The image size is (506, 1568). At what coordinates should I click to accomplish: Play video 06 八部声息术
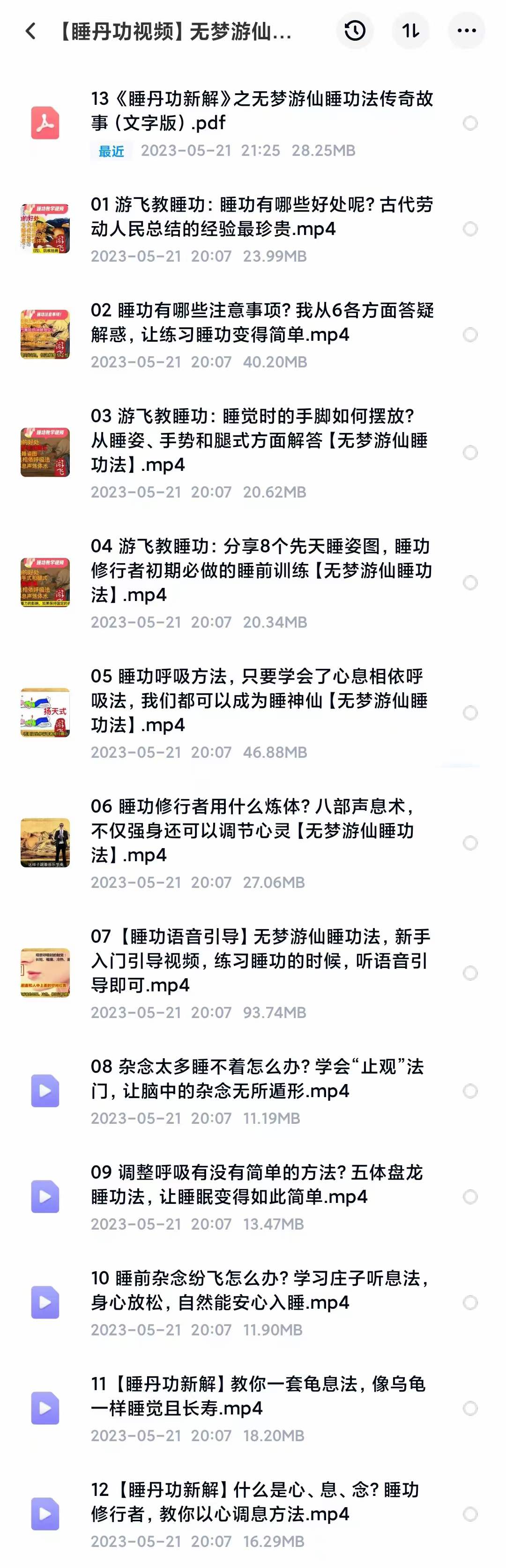click(x=261, y=830)
